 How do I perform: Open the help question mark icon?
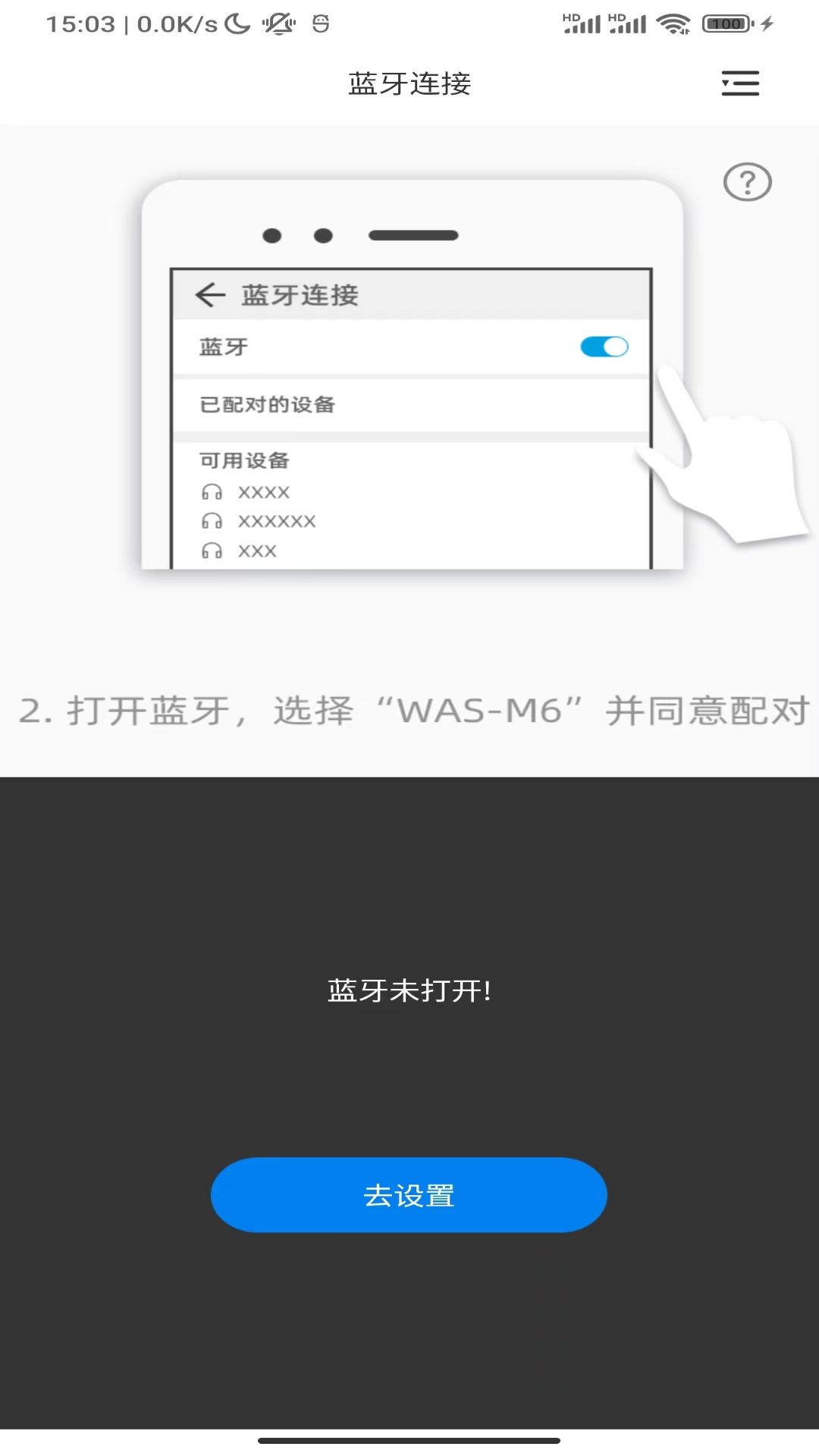point(747,183)
